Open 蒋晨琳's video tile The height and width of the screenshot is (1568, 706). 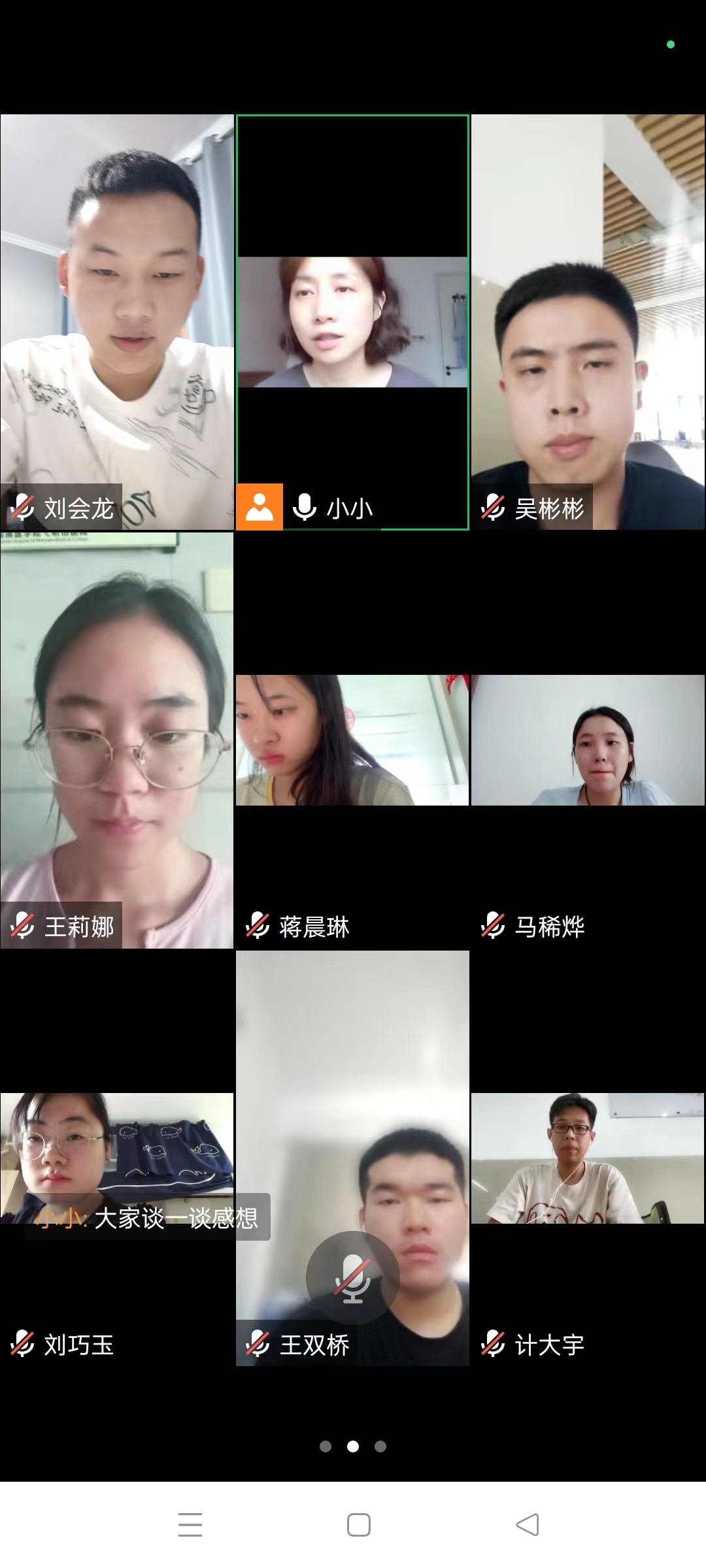point(352,740)
